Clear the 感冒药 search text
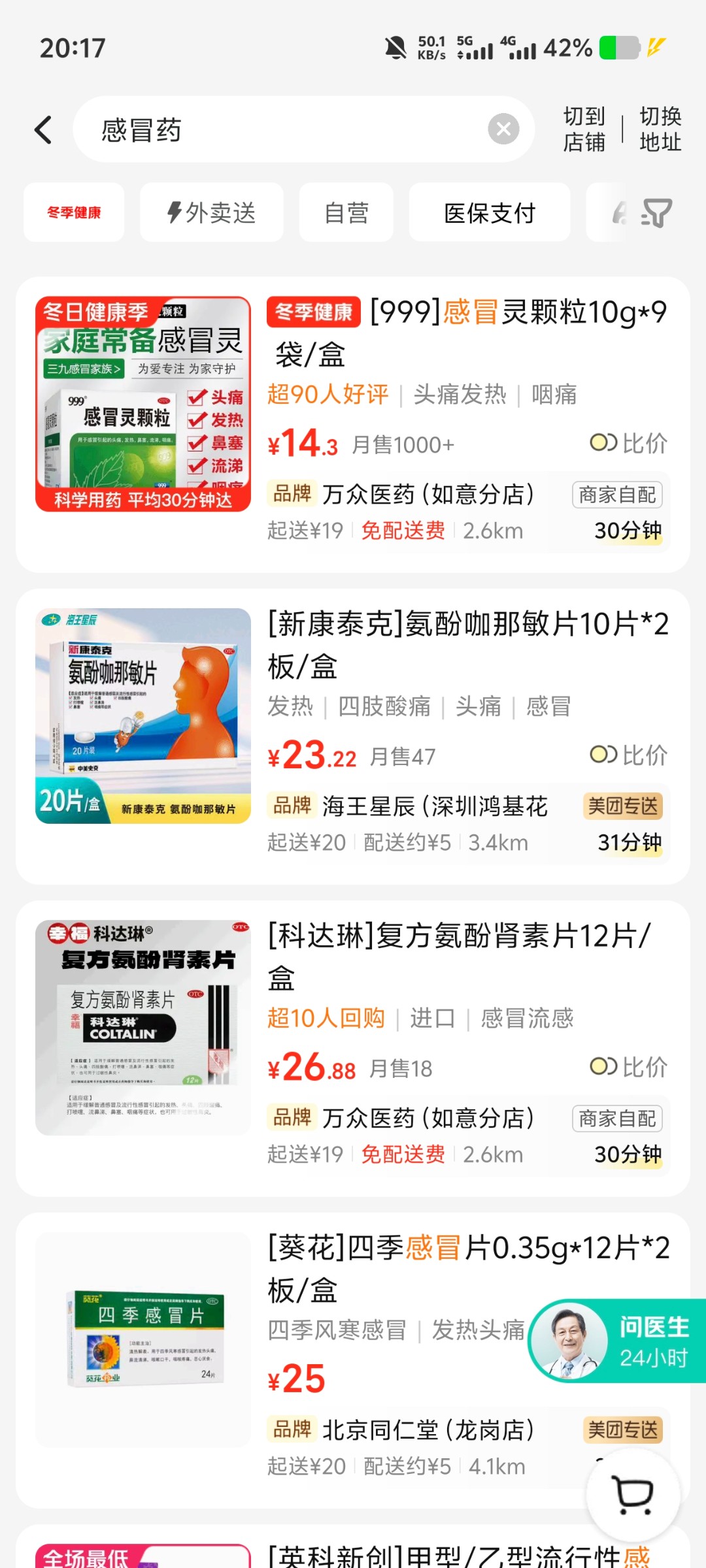 pyautogui.click(x=503, y=129)
